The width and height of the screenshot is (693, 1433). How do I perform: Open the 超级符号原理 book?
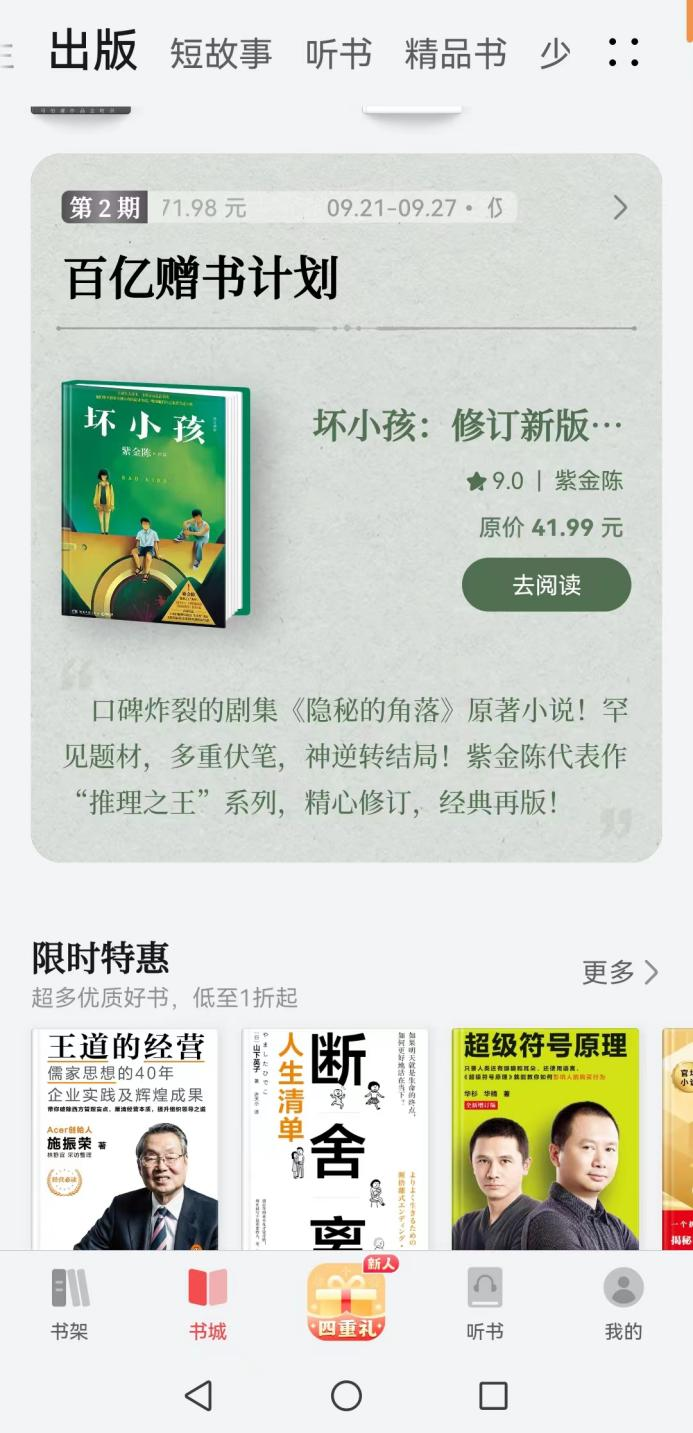pyautogui.click(x=545, y=1140)
